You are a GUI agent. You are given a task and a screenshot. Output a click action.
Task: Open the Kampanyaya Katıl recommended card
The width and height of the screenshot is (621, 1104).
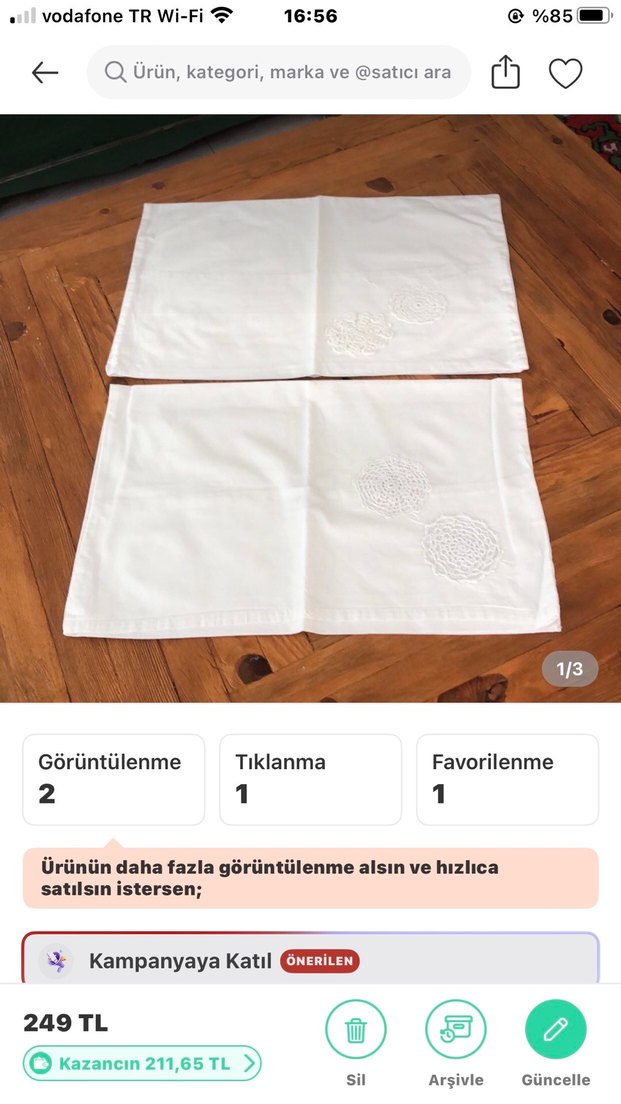pos(310,960)
